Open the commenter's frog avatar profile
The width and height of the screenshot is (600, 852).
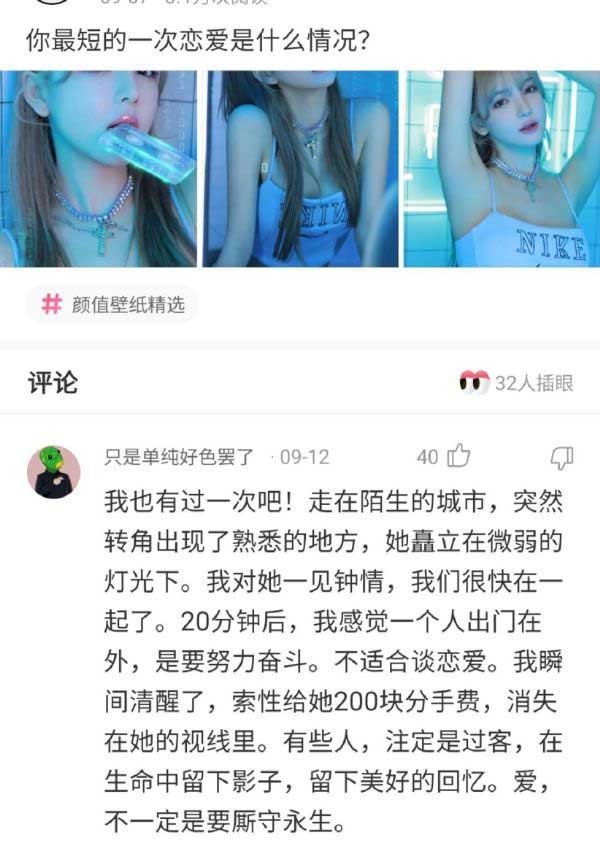[53, 472]
